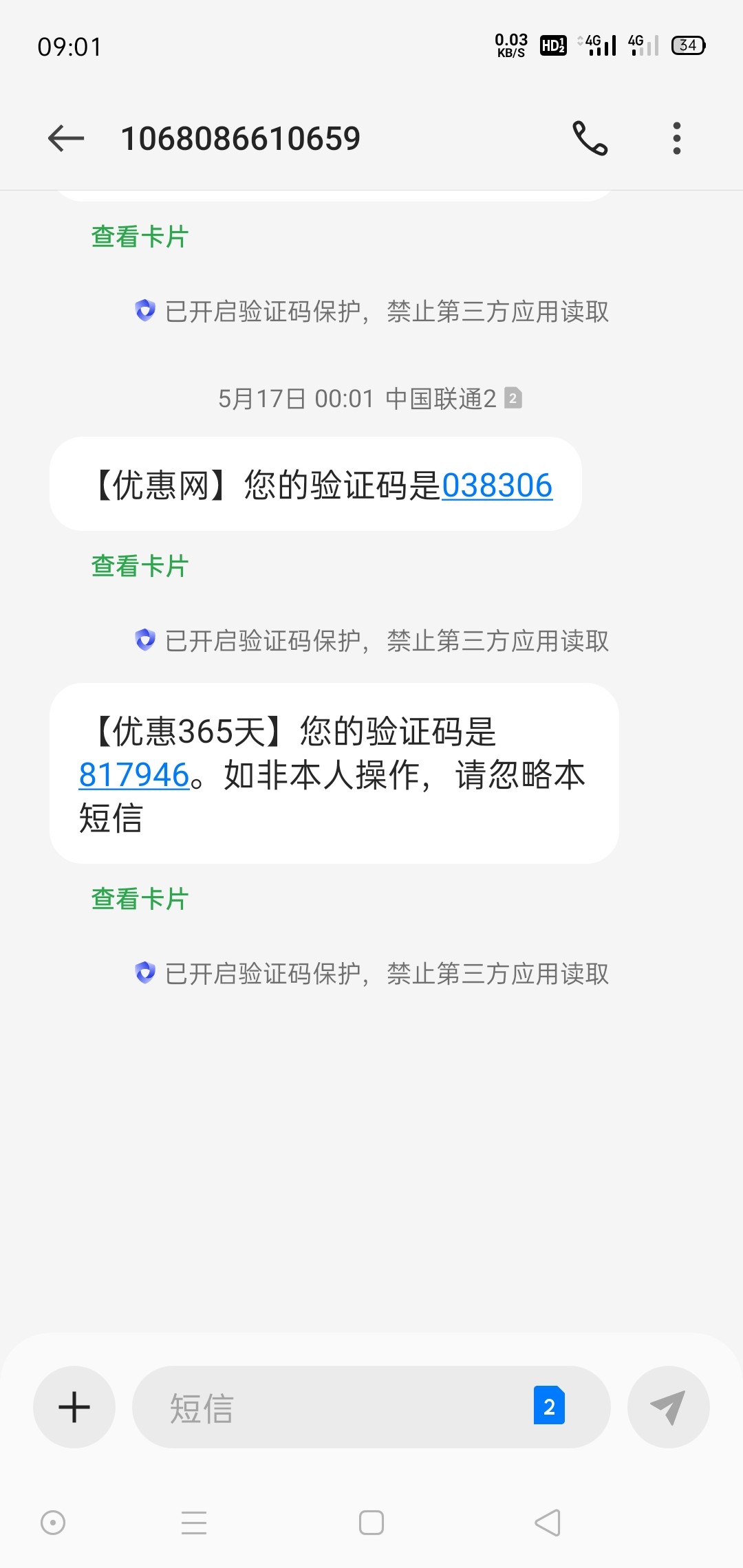Open 查看卡片 above the 5月17日 timestamp
The width and height of the screenshot is (743, 1568).
[x=140, y=237]
